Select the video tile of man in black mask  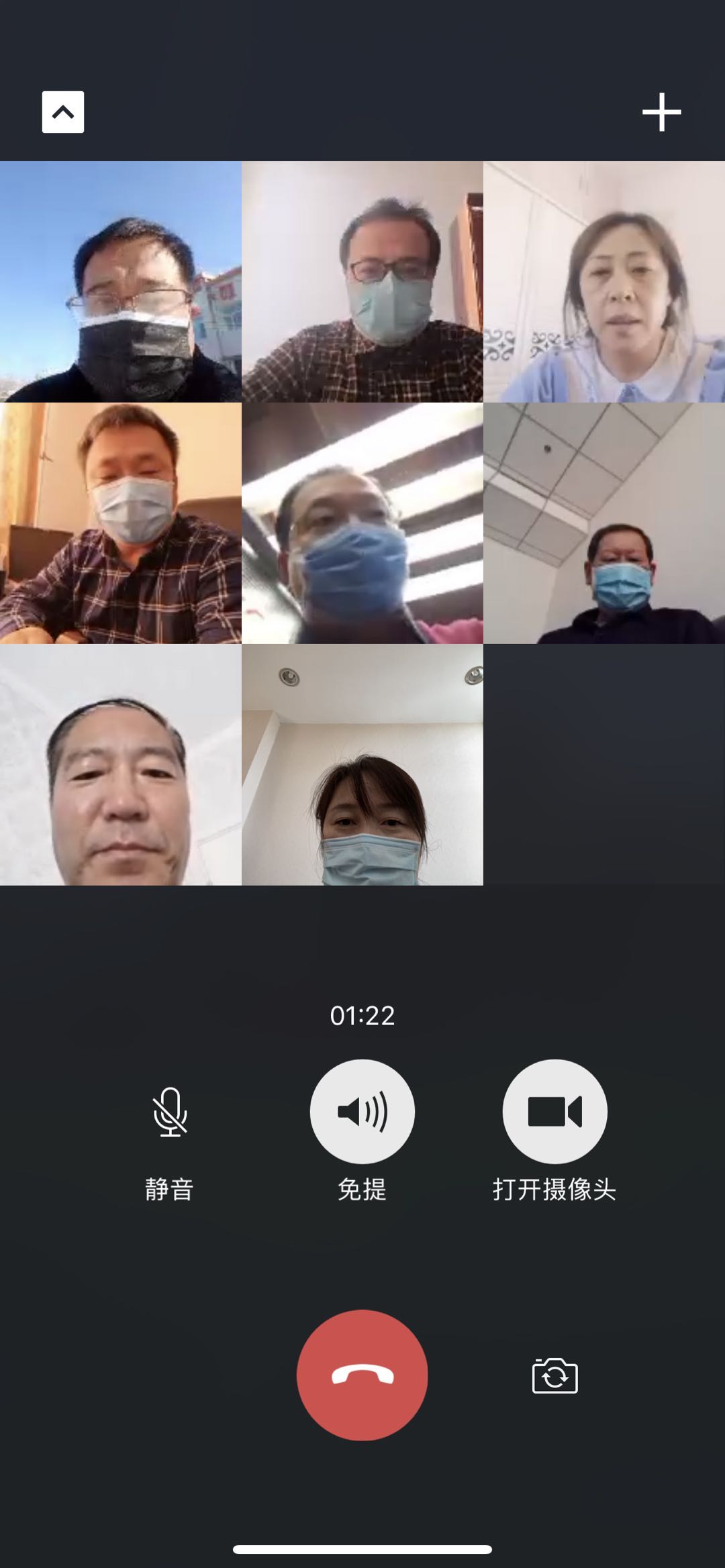pyautogui.click(x=121, y=282)
